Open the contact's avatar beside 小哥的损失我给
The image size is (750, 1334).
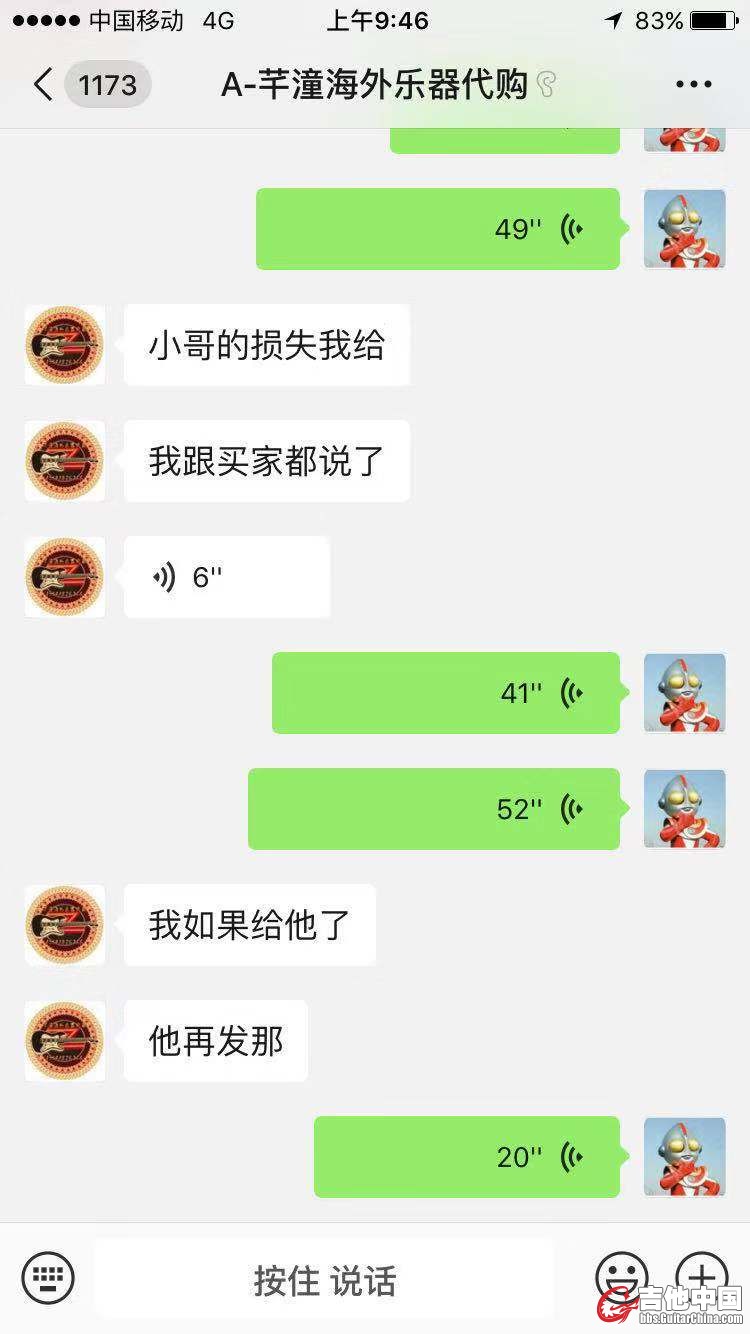(65, 345)
